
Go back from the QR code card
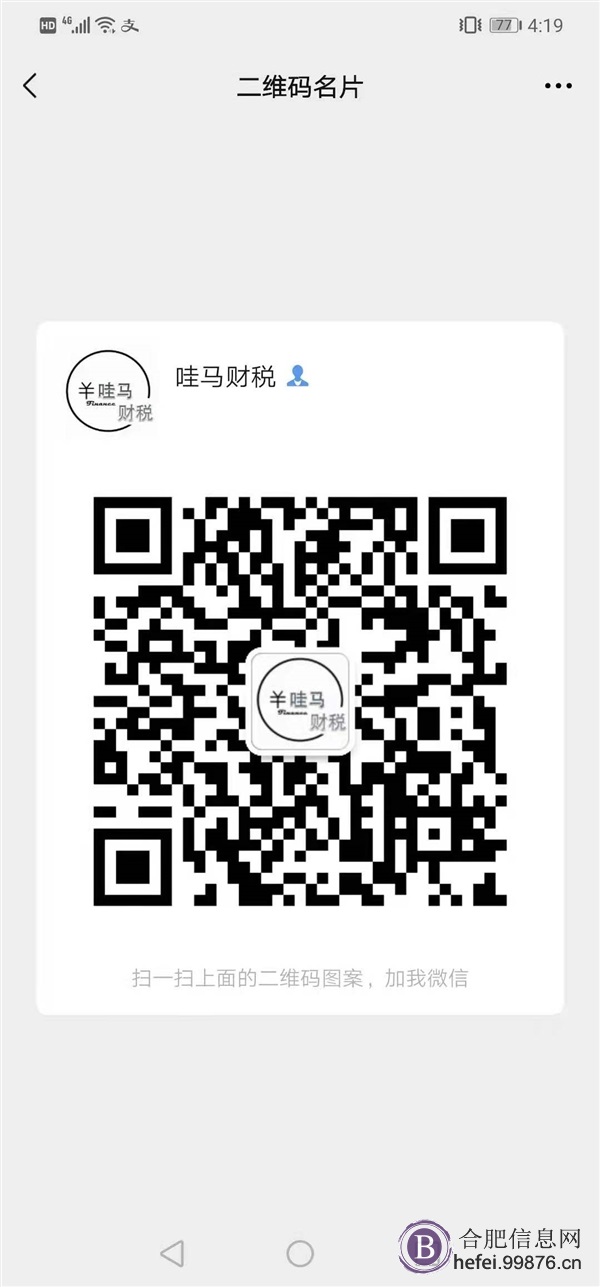(30, 86)
